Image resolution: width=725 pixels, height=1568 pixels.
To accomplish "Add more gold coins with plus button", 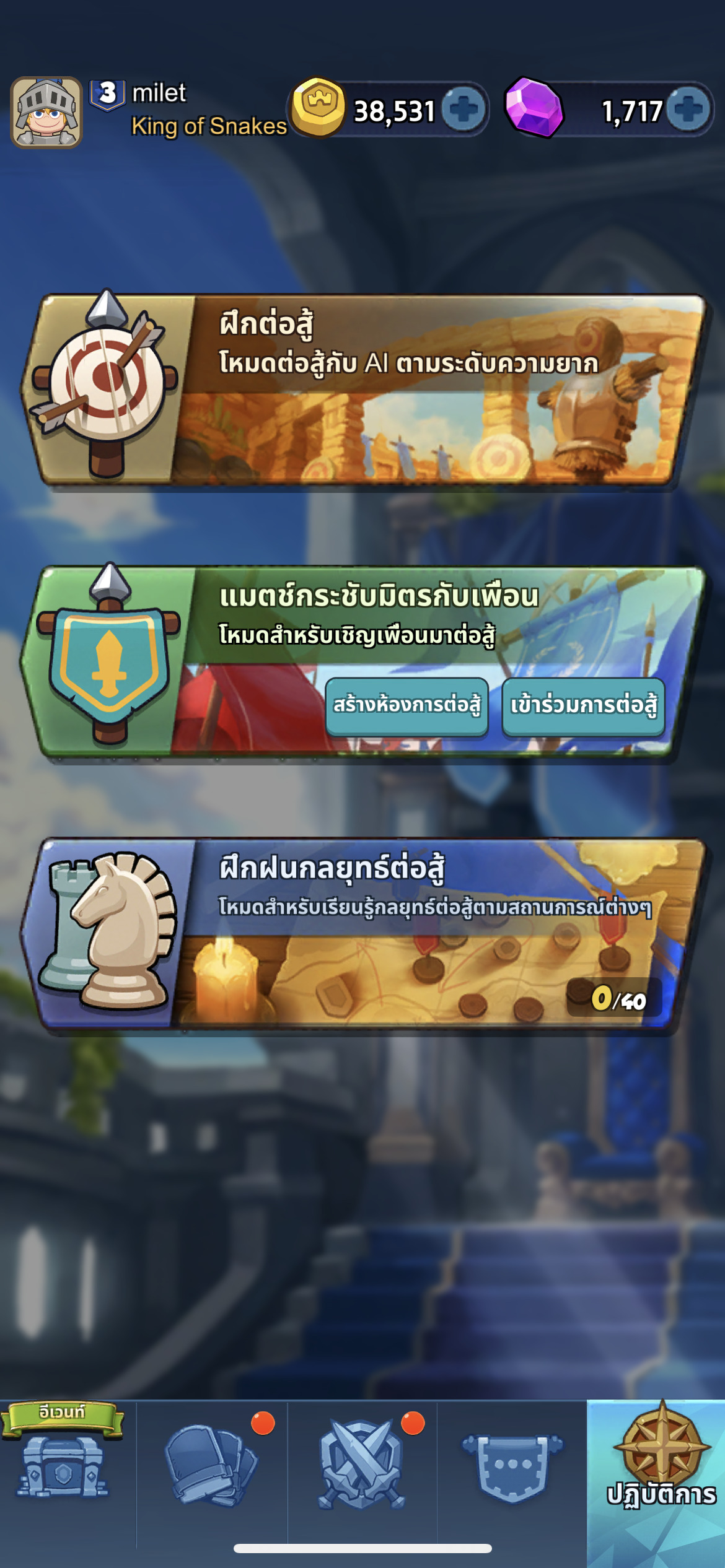I will click(464, 110).
